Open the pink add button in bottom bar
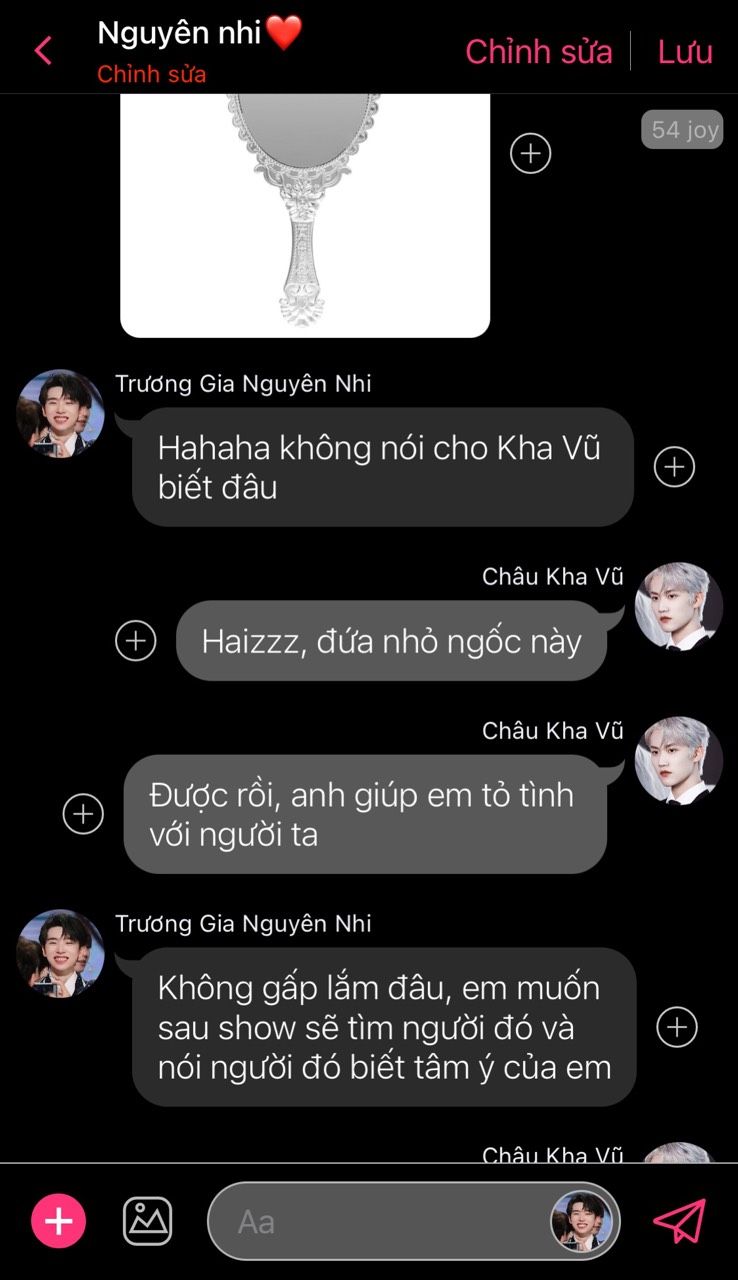738x1280 pixels. pos(59,1221)
